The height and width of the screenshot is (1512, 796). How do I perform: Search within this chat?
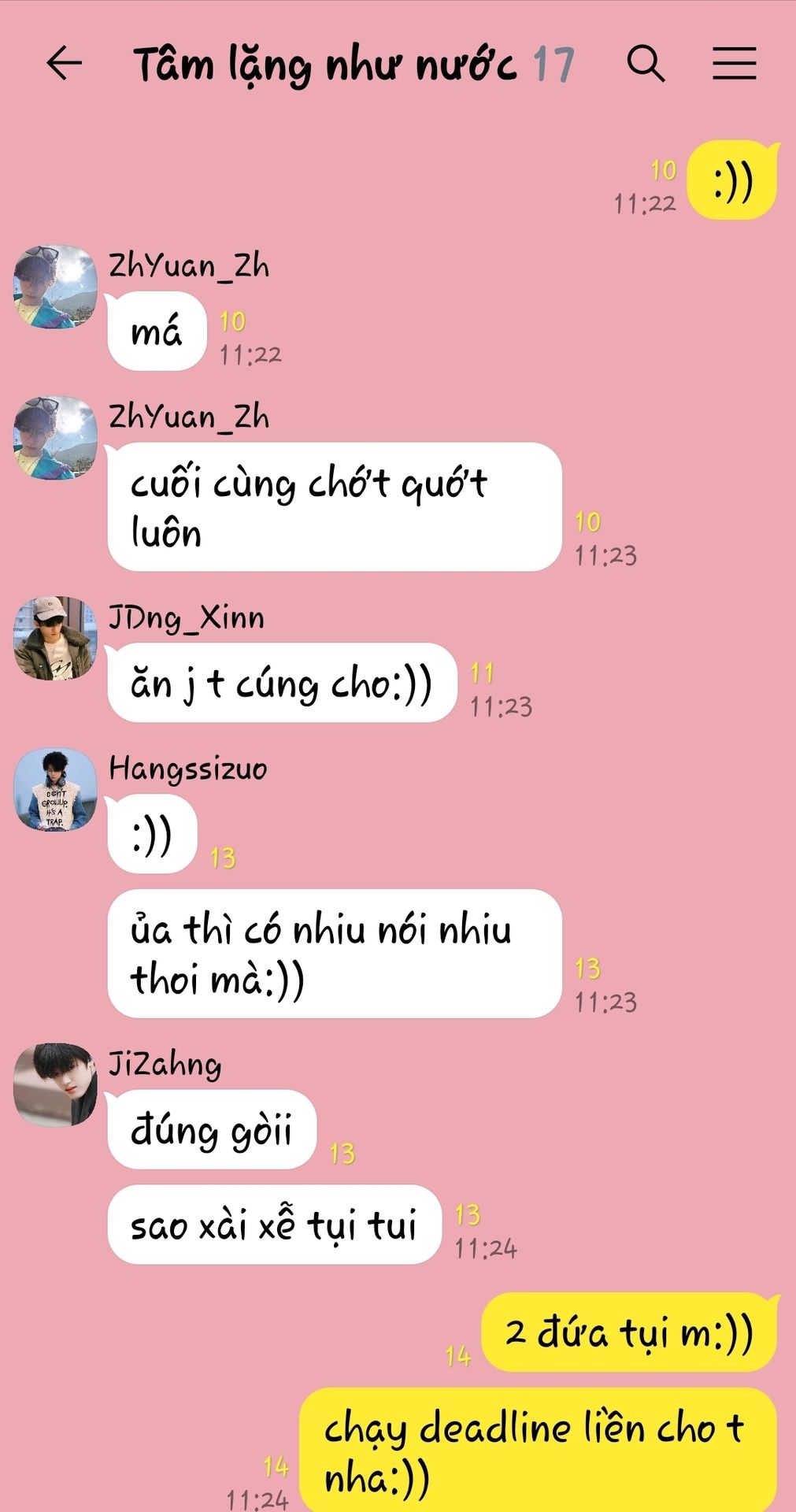tap(646, 63)
